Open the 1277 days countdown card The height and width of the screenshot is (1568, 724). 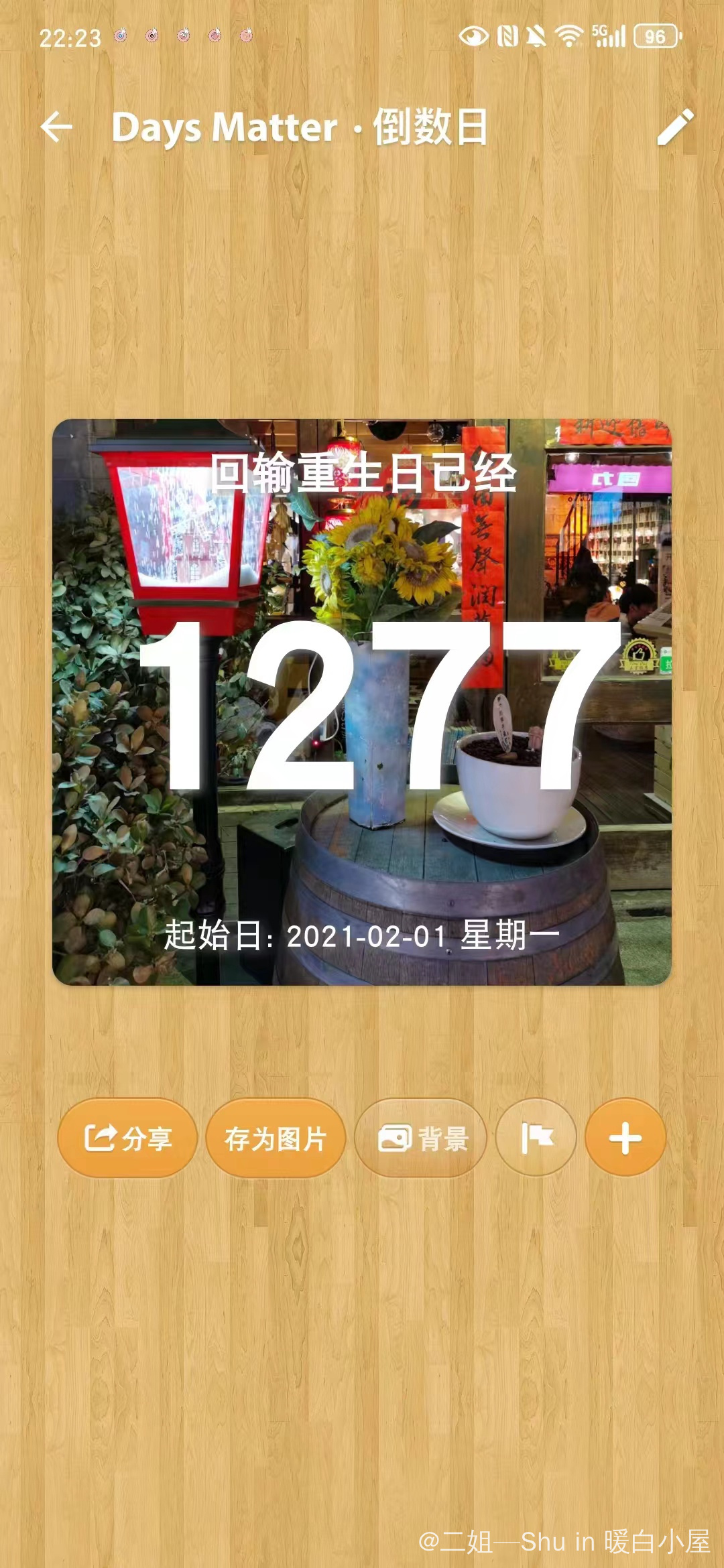(x=362, y=702)
